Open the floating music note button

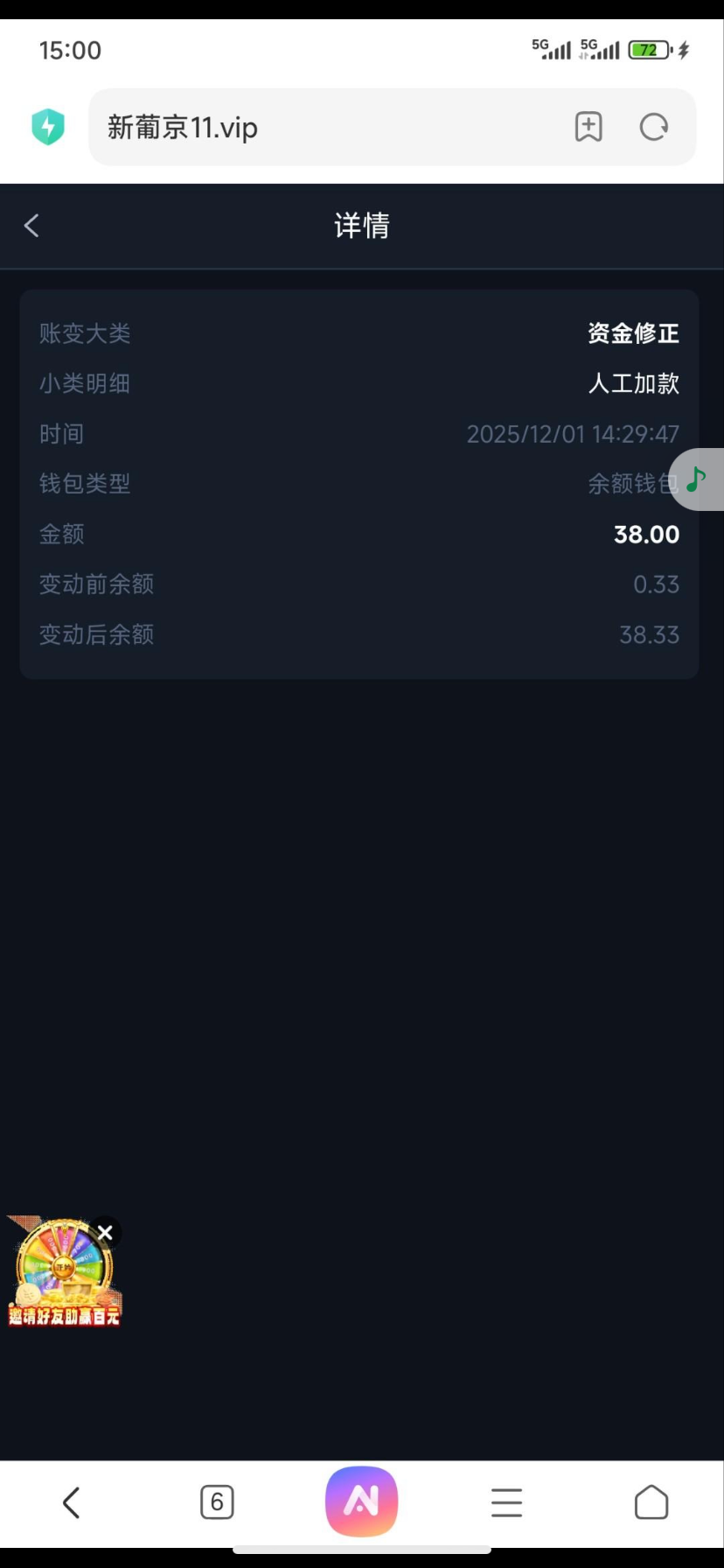pyautogui.click(x=697, y=479)
